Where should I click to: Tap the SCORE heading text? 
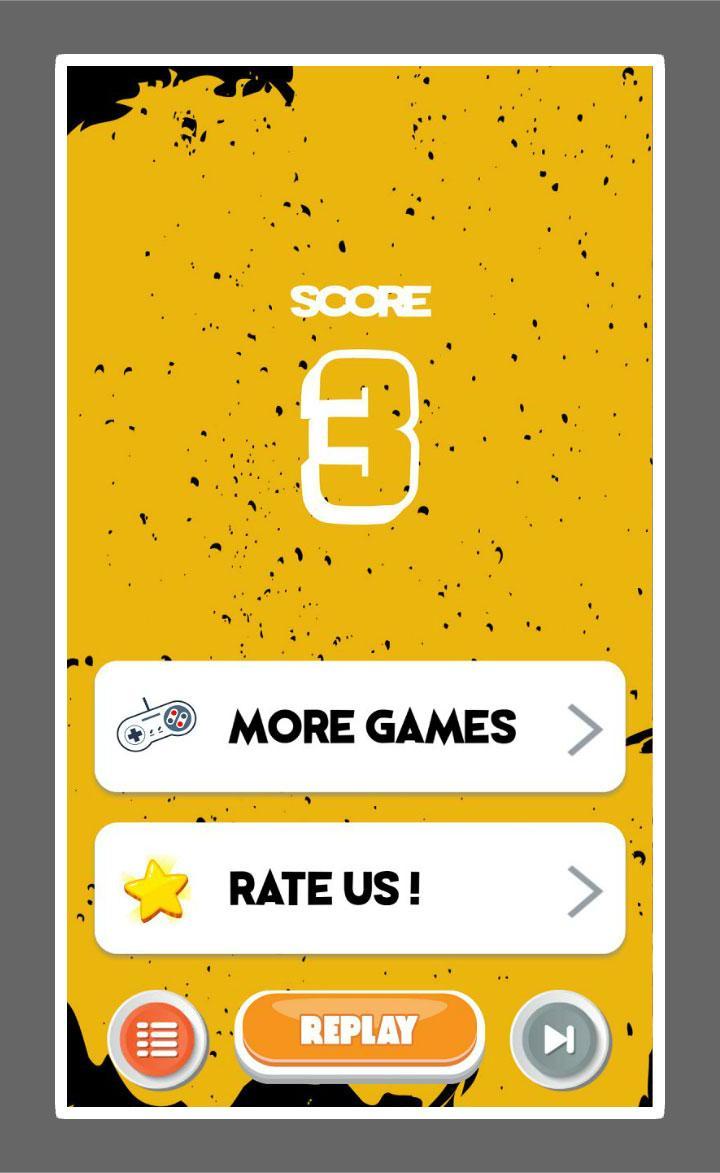(360, 300)
